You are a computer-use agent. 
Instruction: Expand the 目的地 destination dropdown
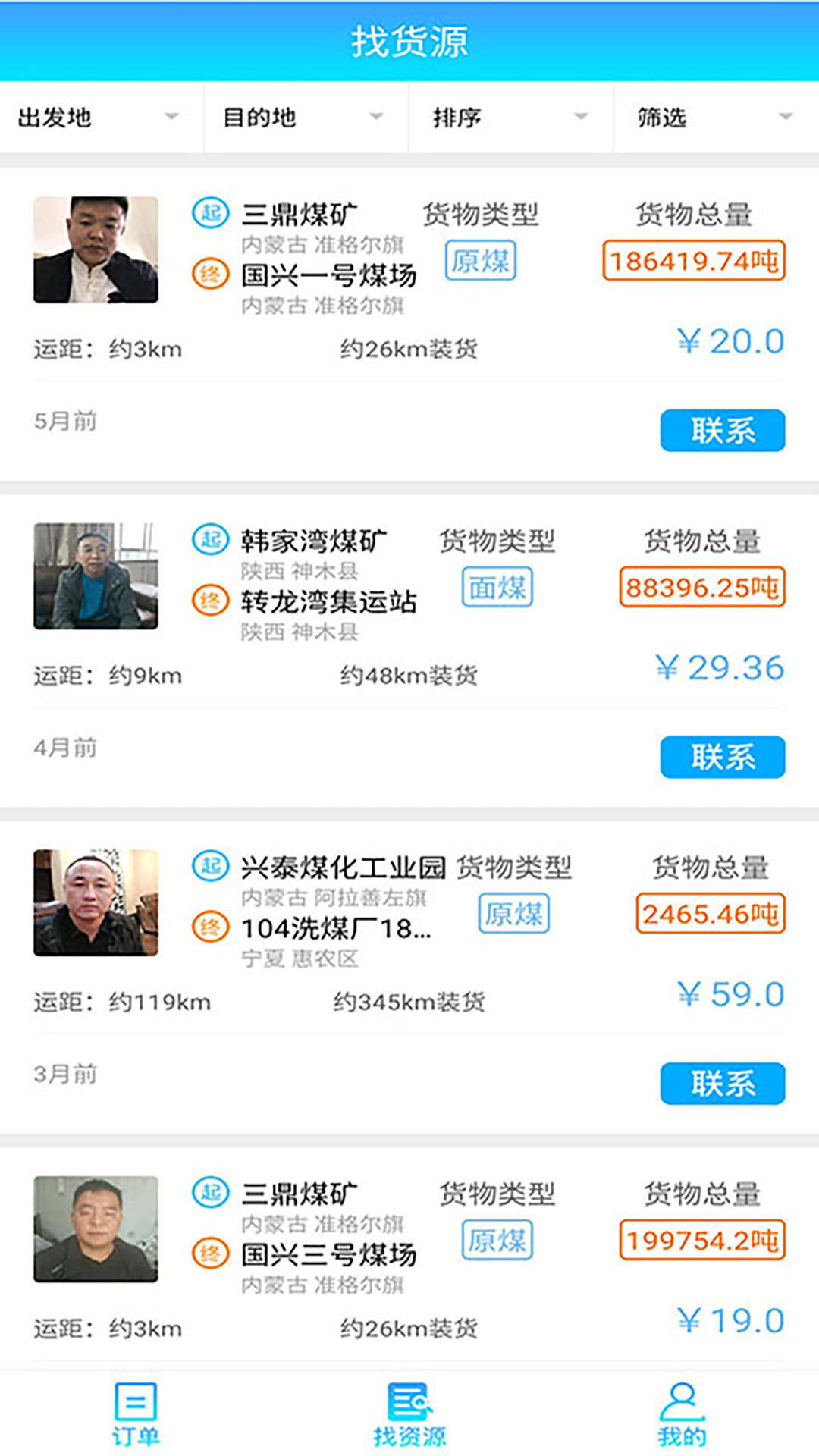pyautogui.click(x=305, y=118)
